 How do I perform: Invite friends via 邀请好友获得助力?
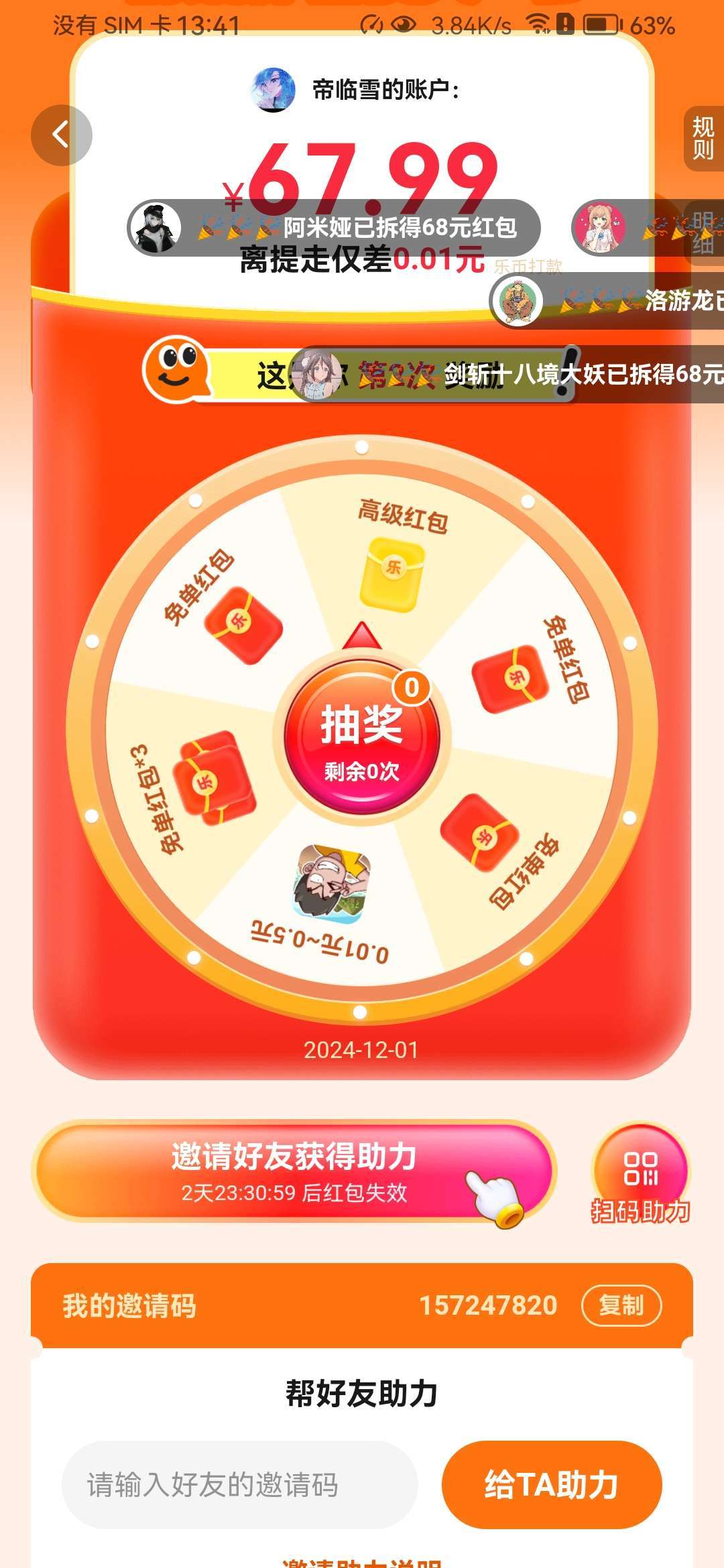tap(294, 1171)
